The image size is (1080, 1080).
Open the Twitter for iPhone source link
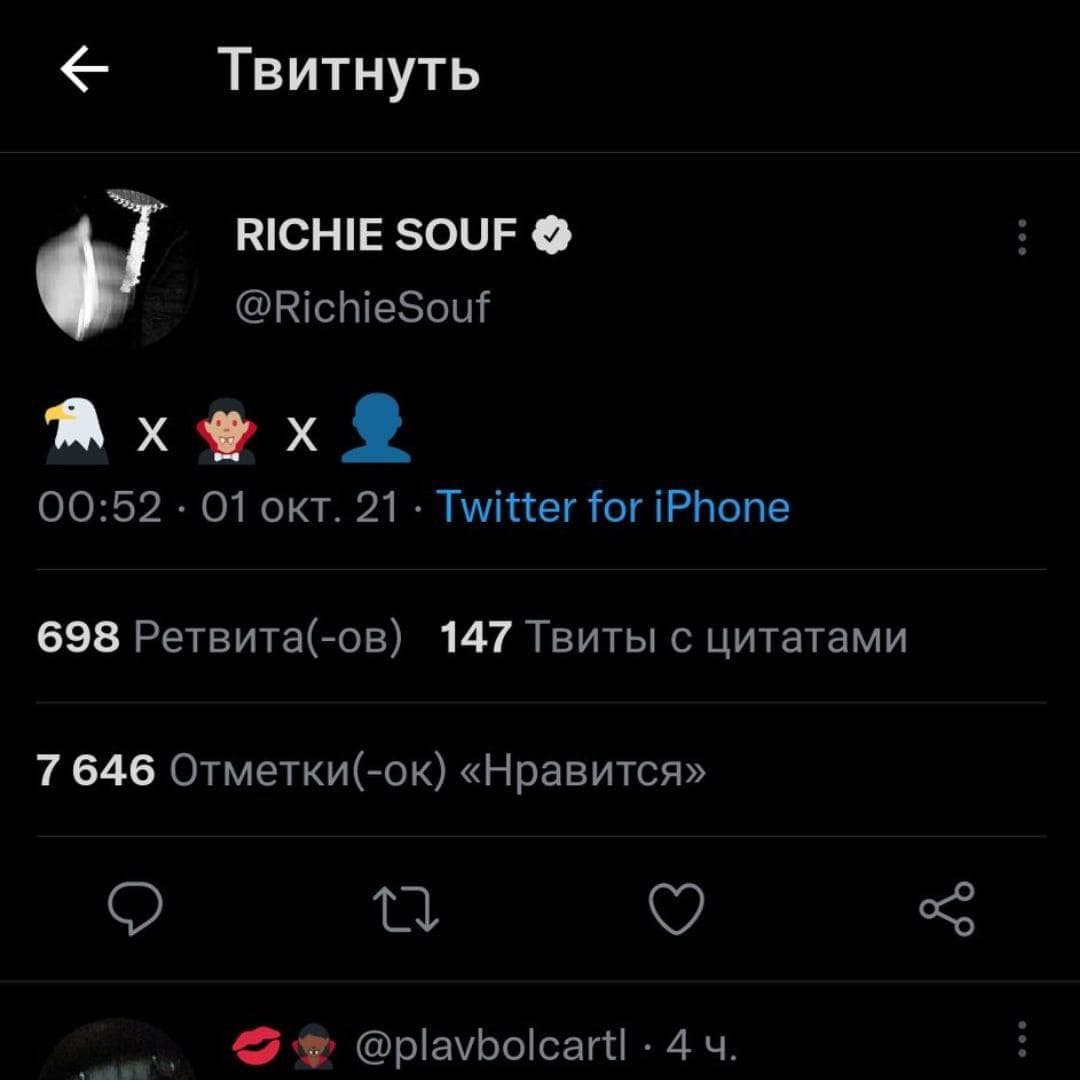(613, 507)
